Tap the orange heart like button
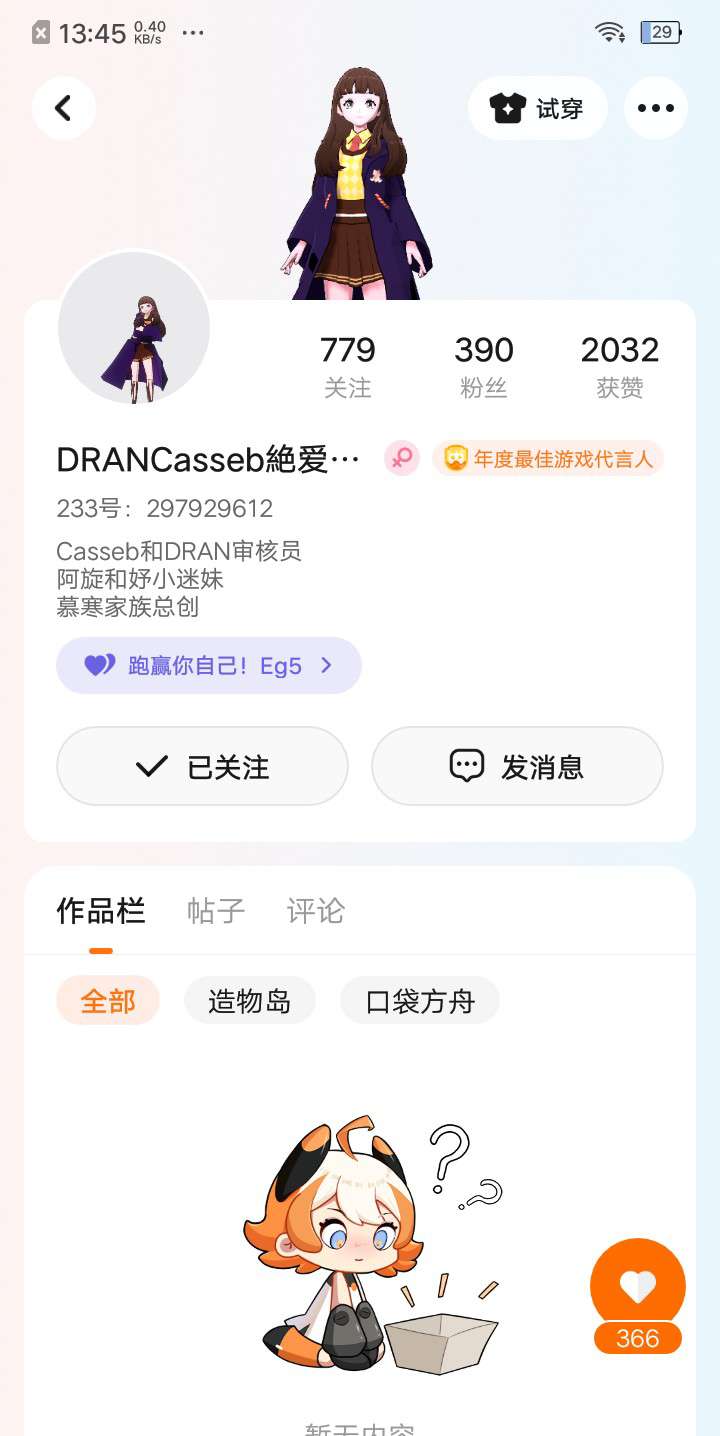Image resolution: width=720 pixels, height=1436 pixels. 638,1286
